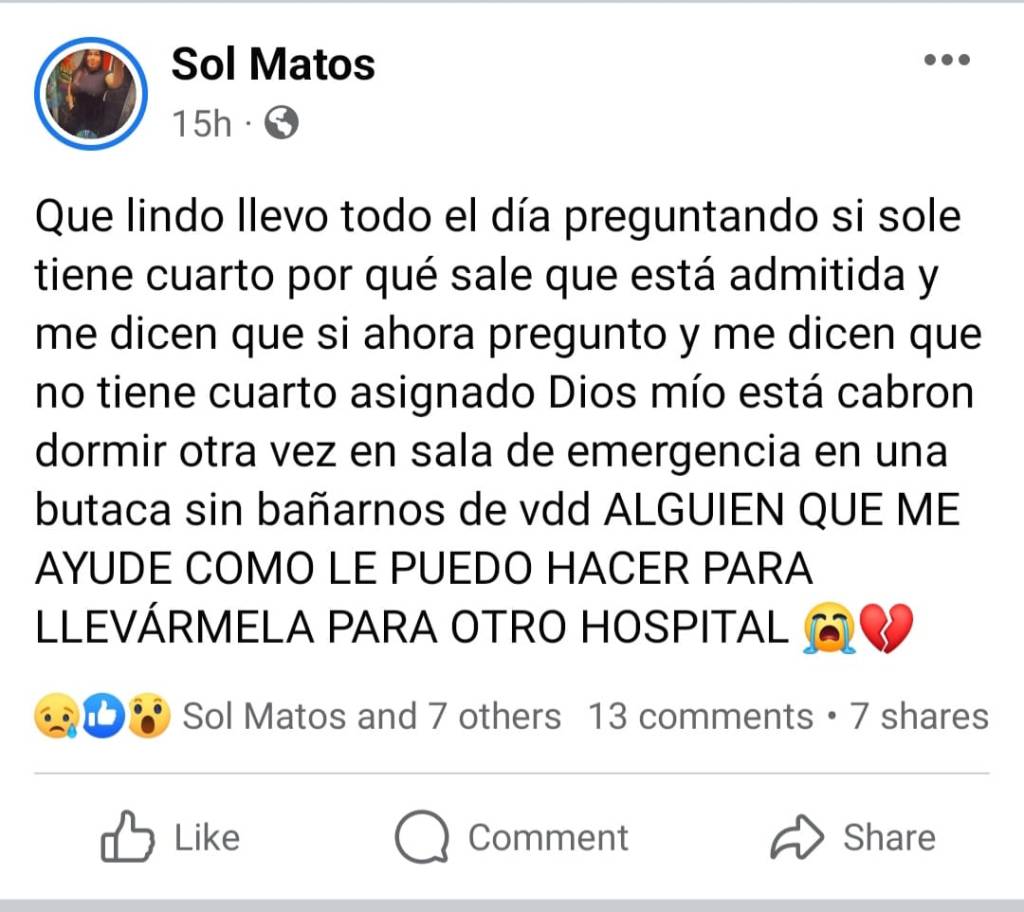1024x912 pixels.
Task: Like this post
Action: [x=171, y=837]
